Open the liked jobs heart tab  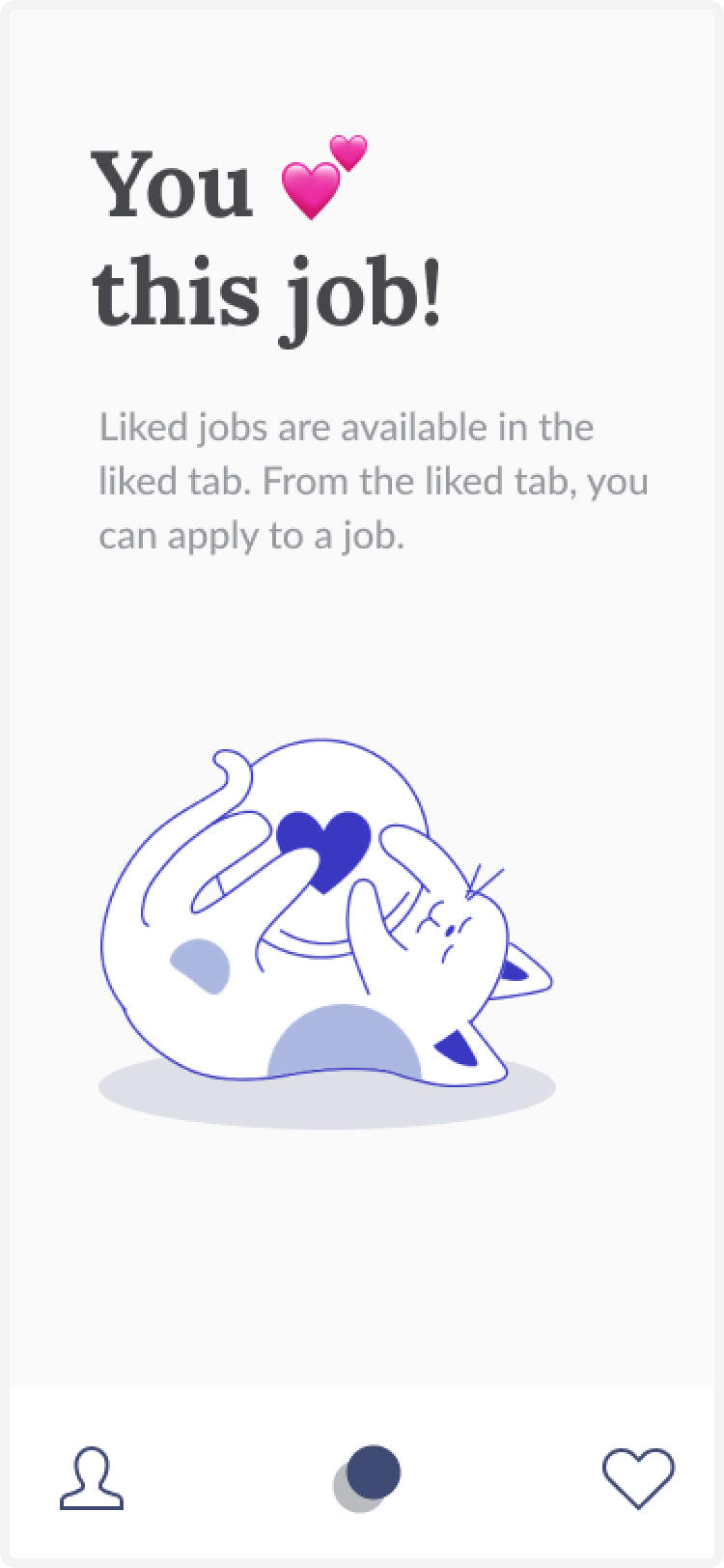[638, 1477]
